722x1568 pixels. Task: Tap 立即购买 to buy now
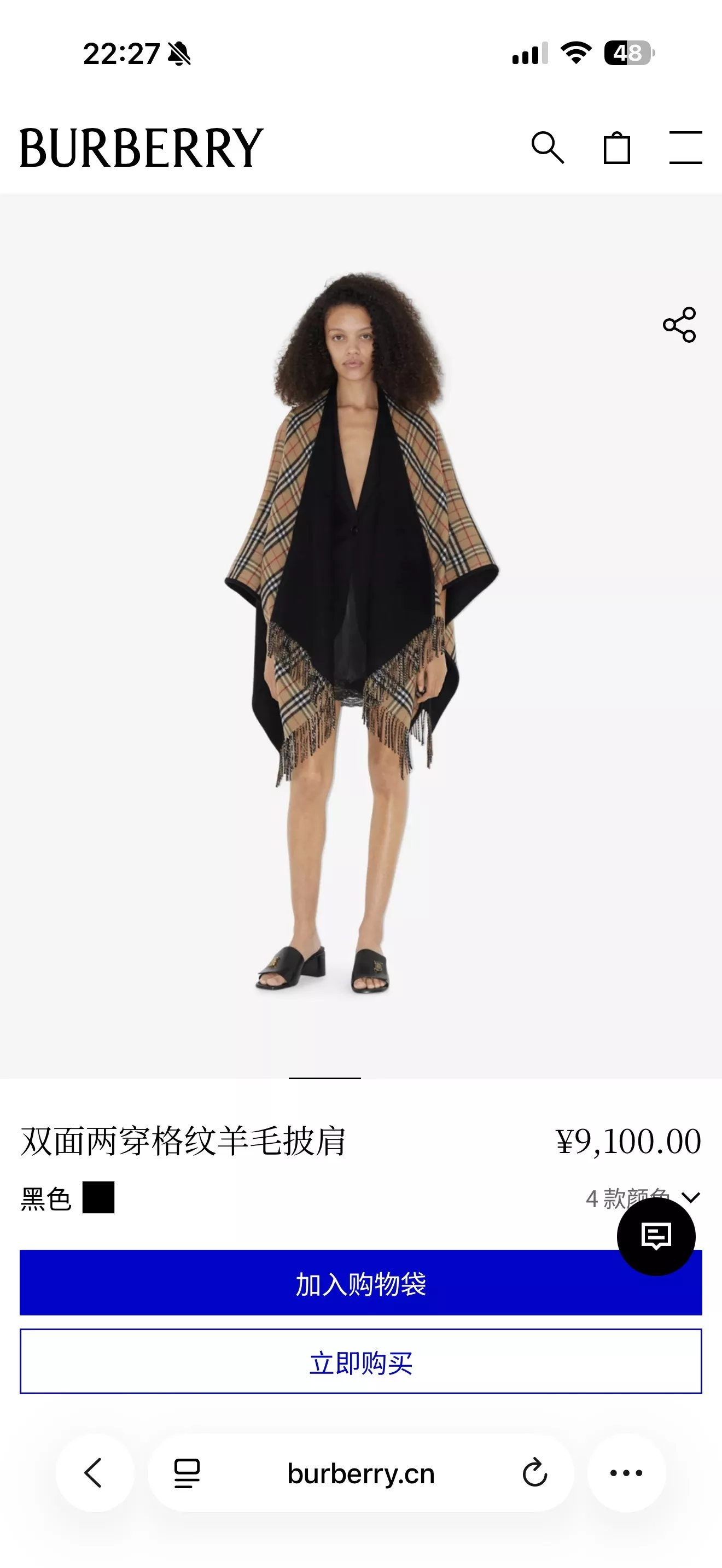(x=361, y=1362)
